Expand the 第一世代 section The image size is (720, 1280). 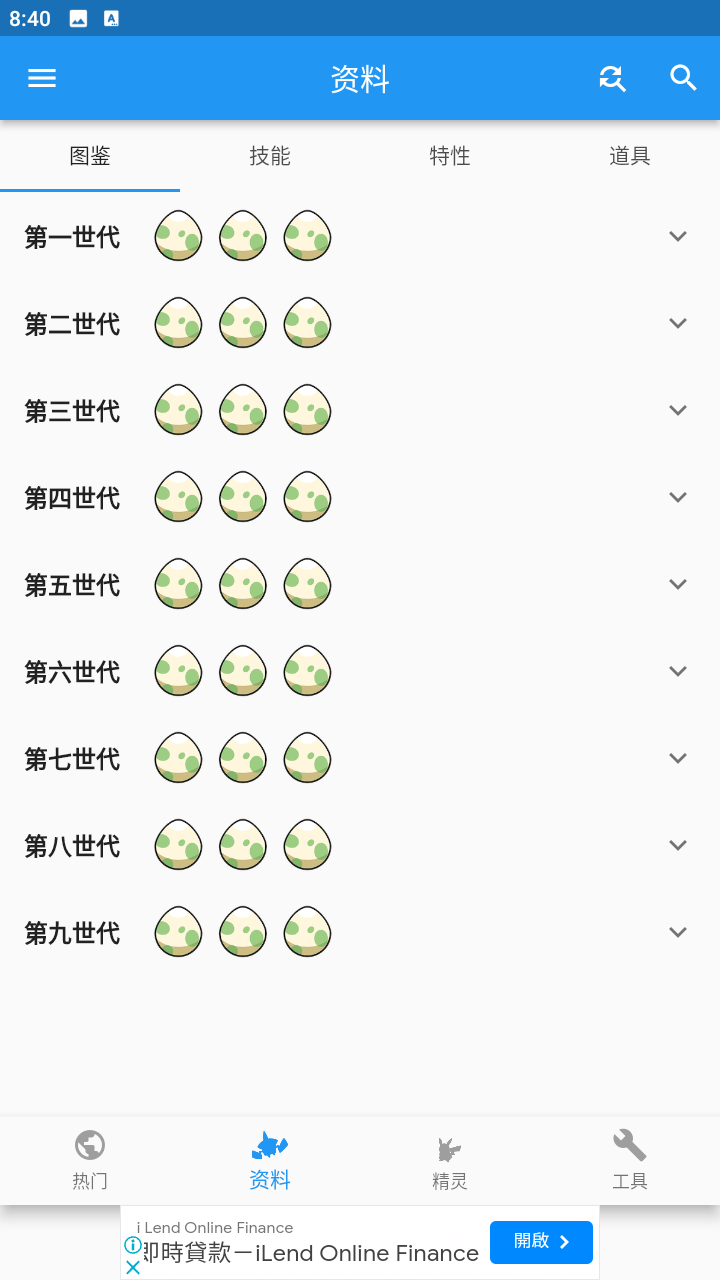[678, 236]
